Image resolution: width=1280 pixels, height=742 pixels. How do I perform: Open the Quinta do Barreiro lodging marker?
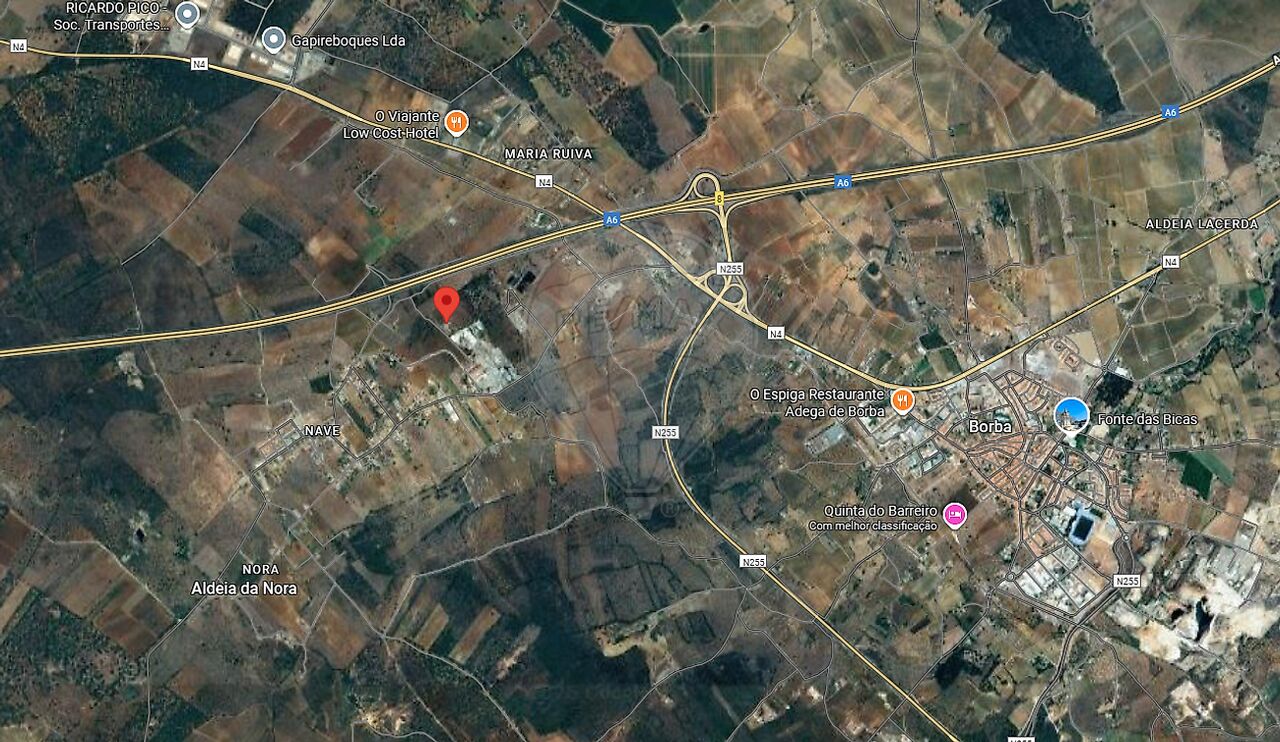click(954, 515)
